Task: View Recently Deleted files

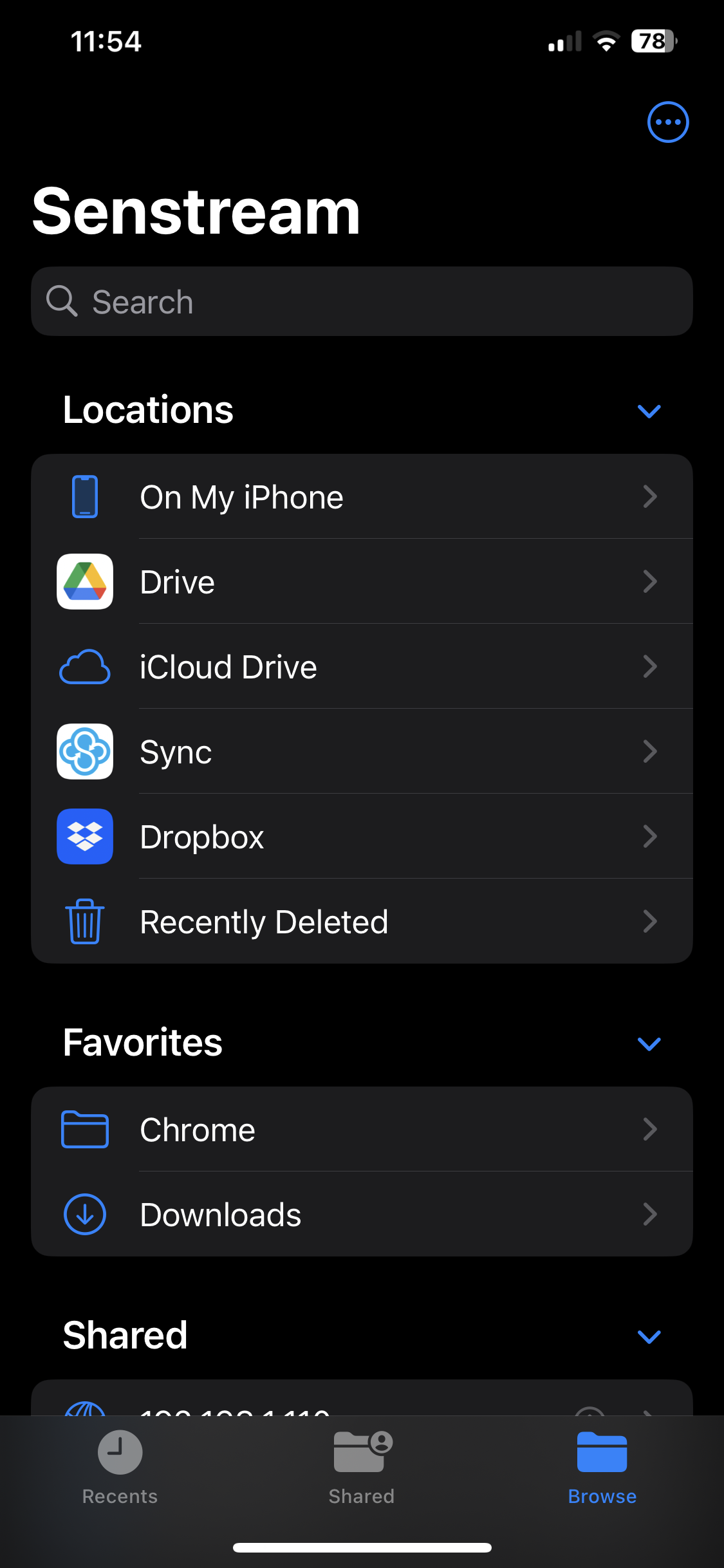Action: 362,922
